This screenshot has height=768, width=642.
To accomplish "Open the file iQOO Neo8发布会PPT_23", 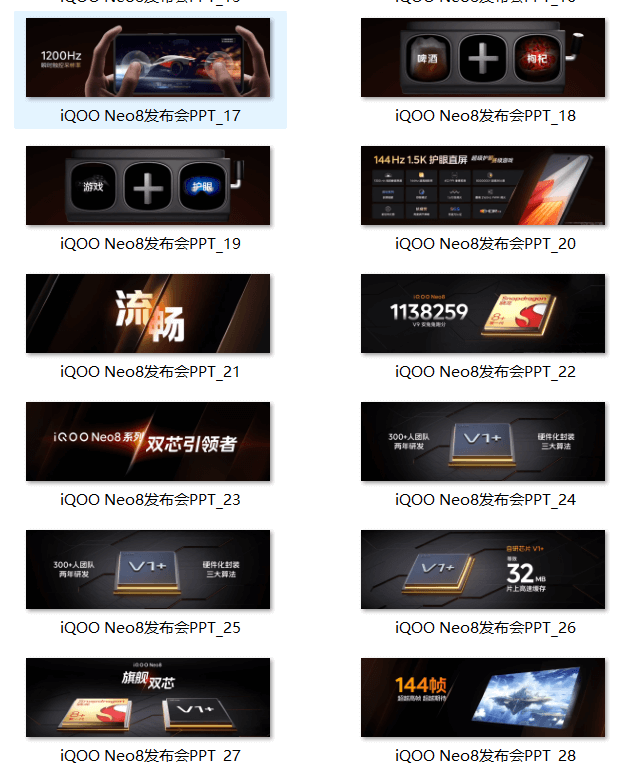I will point(148,442).
